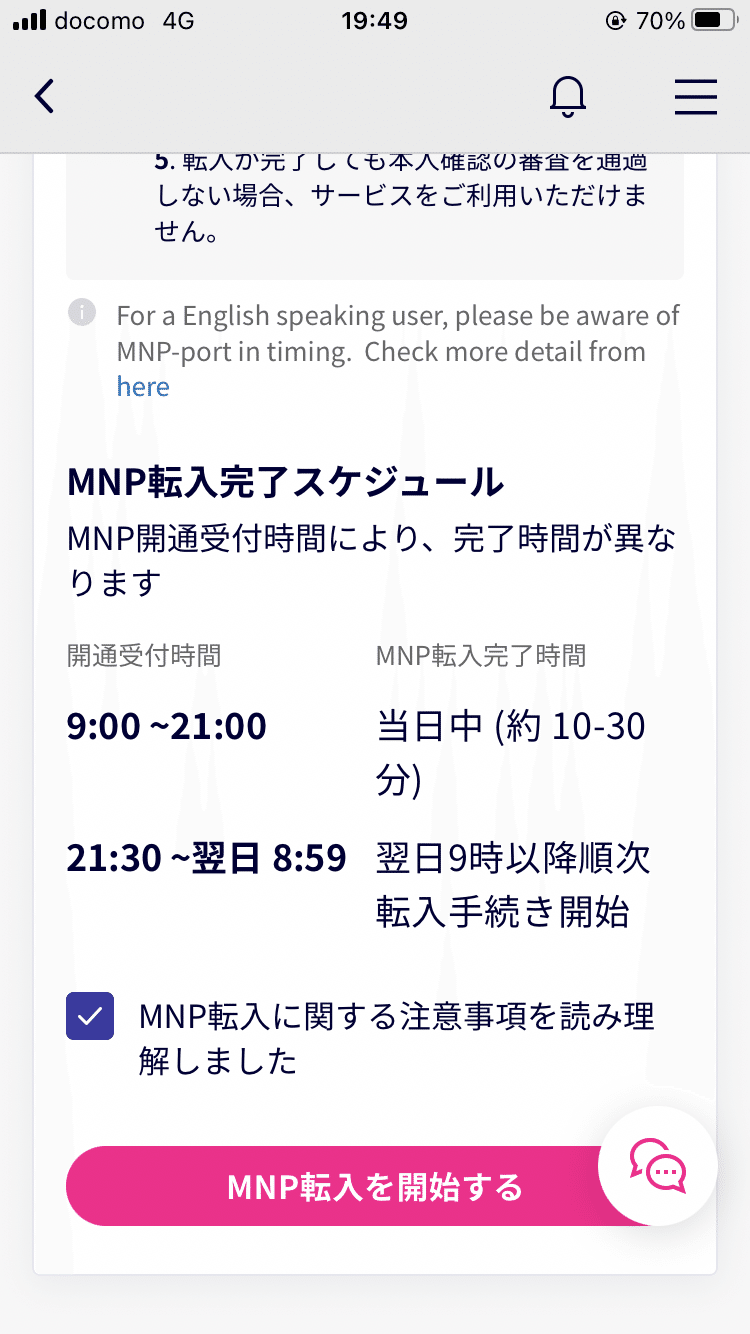This screenshot has height=1334, width=750.
Task: Follow the blue 'here' link
Action: coord(143,387)
